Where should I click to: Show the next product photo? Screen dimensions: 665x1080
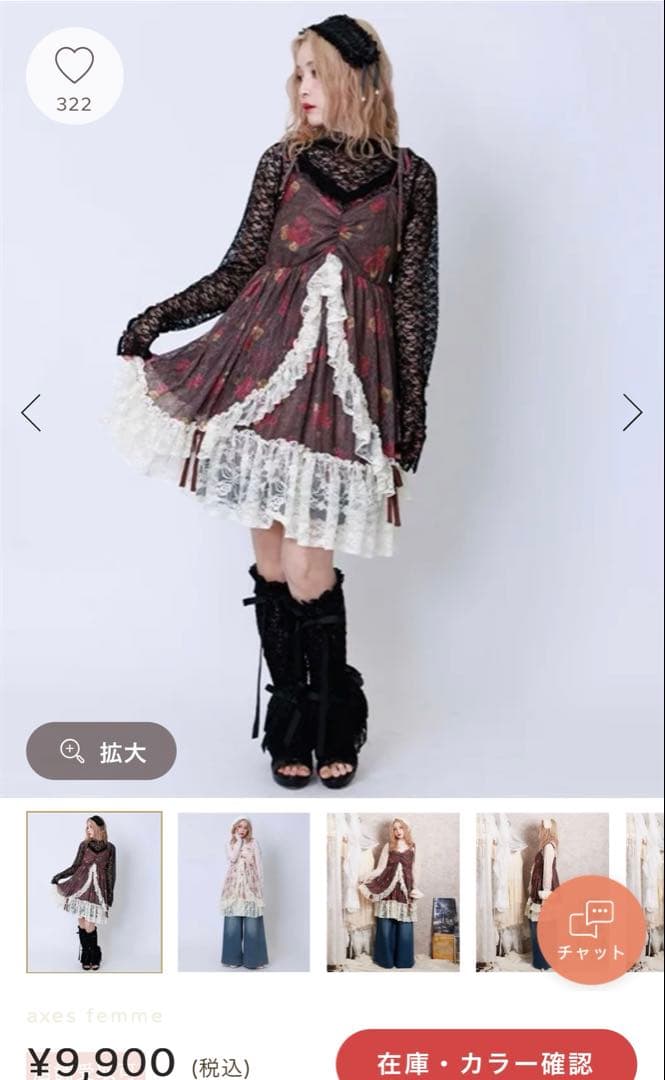click(632, 412)
